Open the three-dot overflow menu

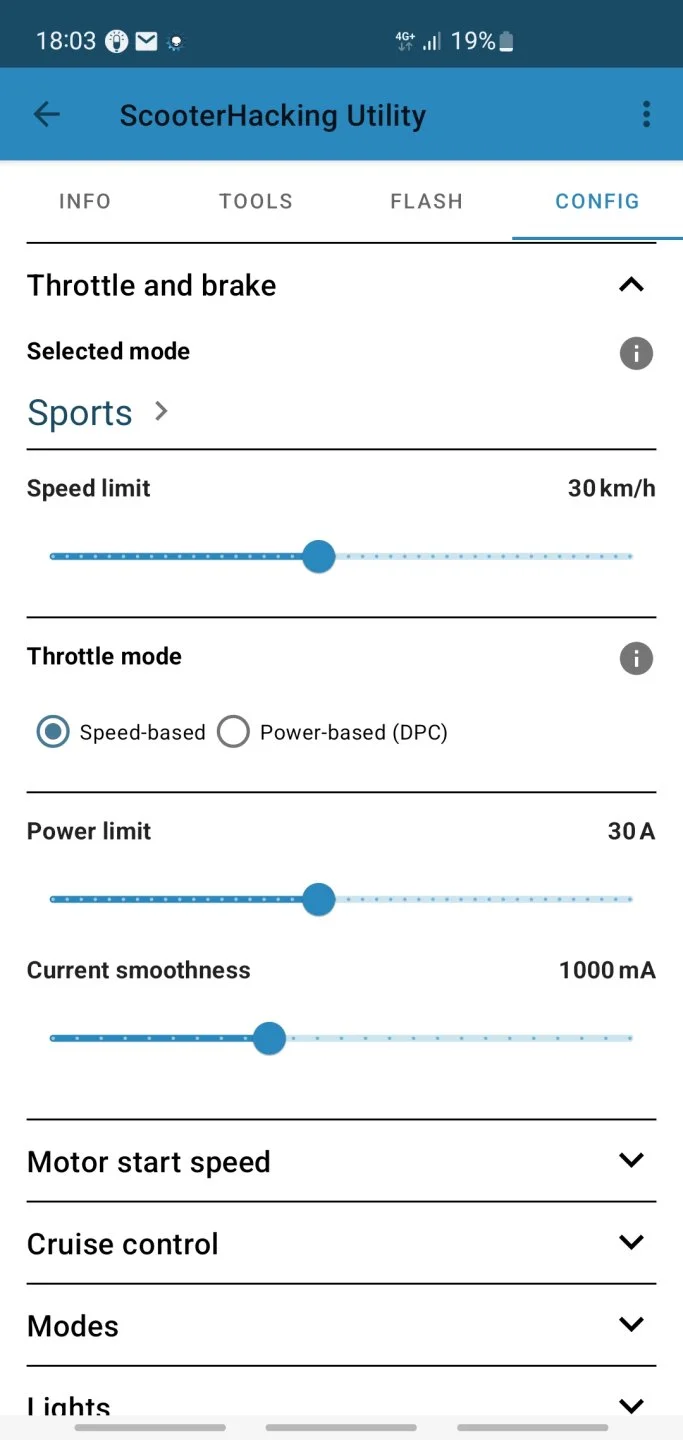(646, 114)
